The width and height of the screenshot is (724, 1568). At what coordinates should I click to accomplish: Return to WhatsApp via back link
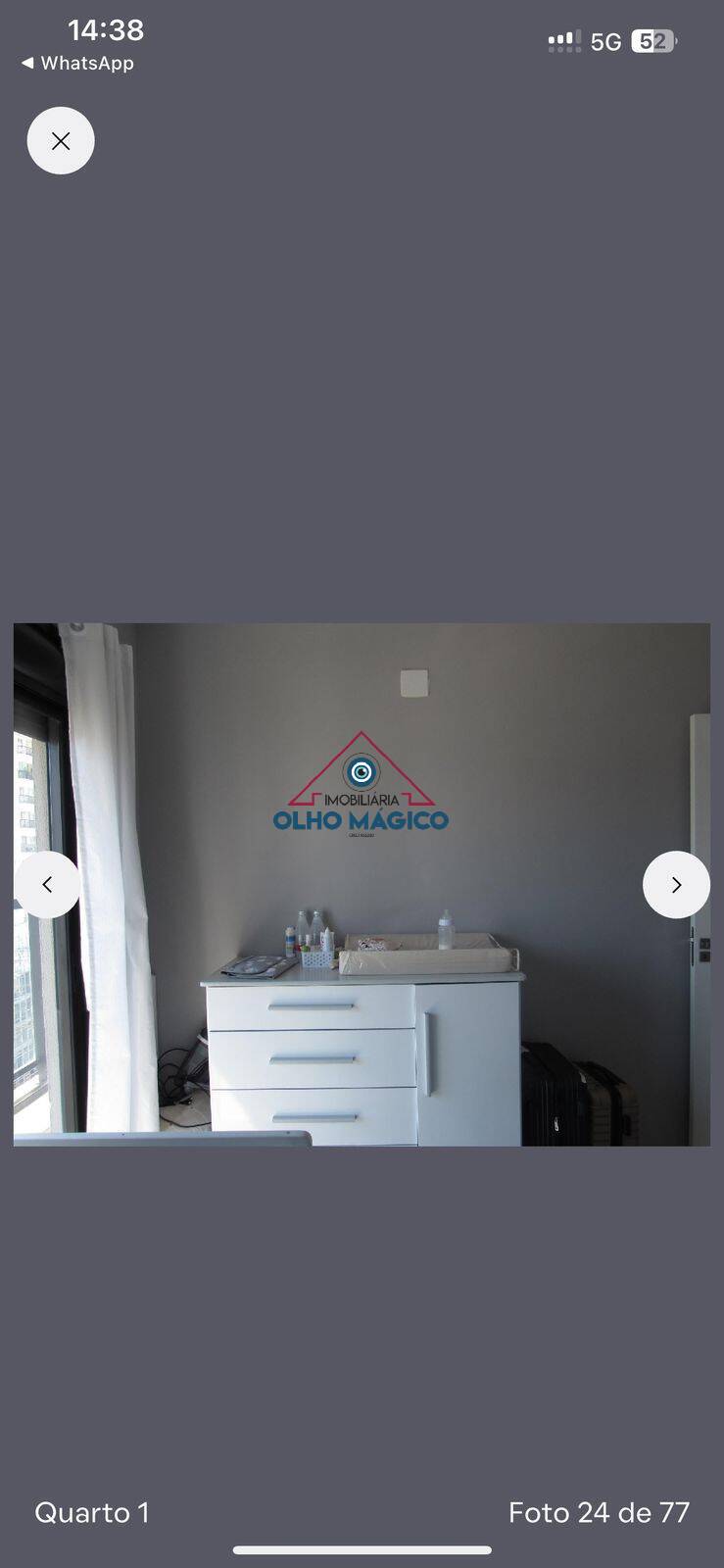(x=77, y=63)
